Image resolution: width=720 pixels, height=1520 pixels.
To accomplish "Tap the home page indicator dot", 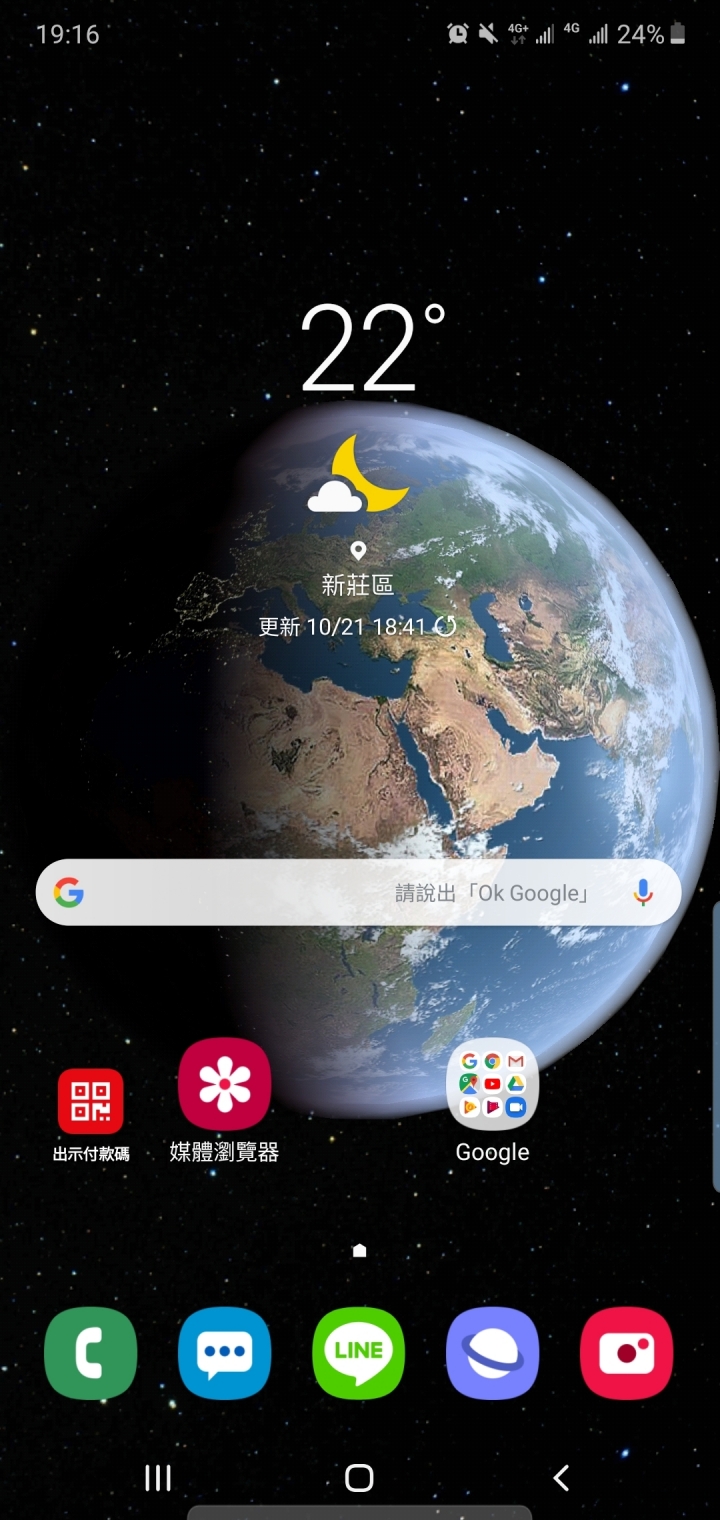I will tap(360, 1250).
